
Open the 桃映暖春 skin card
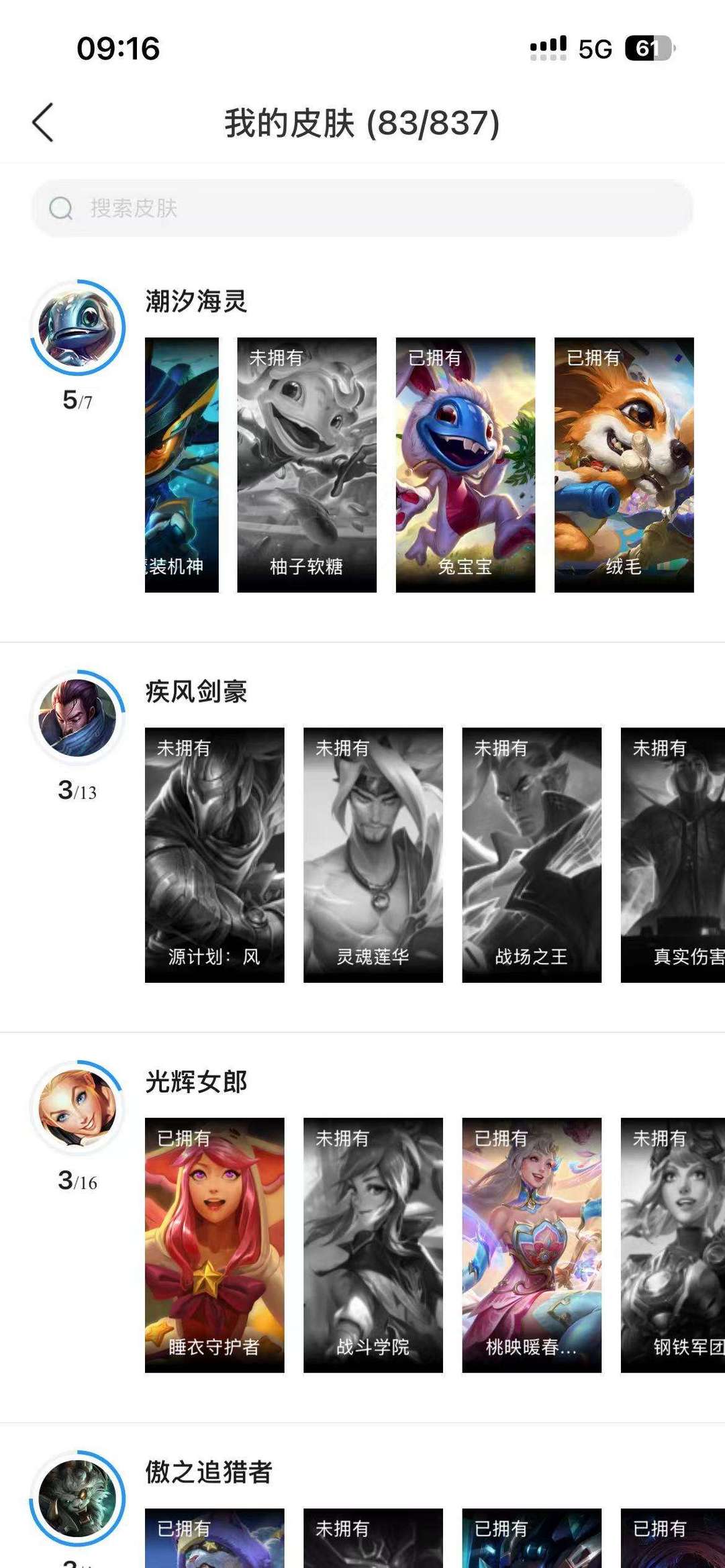(532, 1245)
